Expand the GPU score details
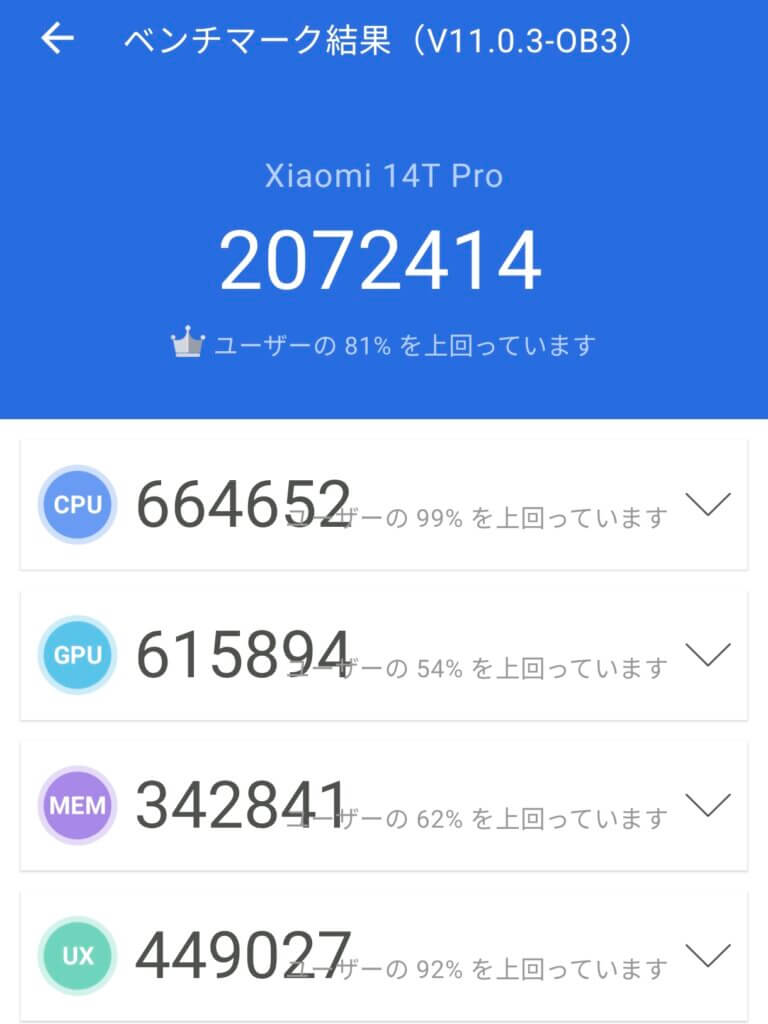Image resolution: width=768 pixels, height=1024 pixels. pyautogui.click(x=708, y=656)
